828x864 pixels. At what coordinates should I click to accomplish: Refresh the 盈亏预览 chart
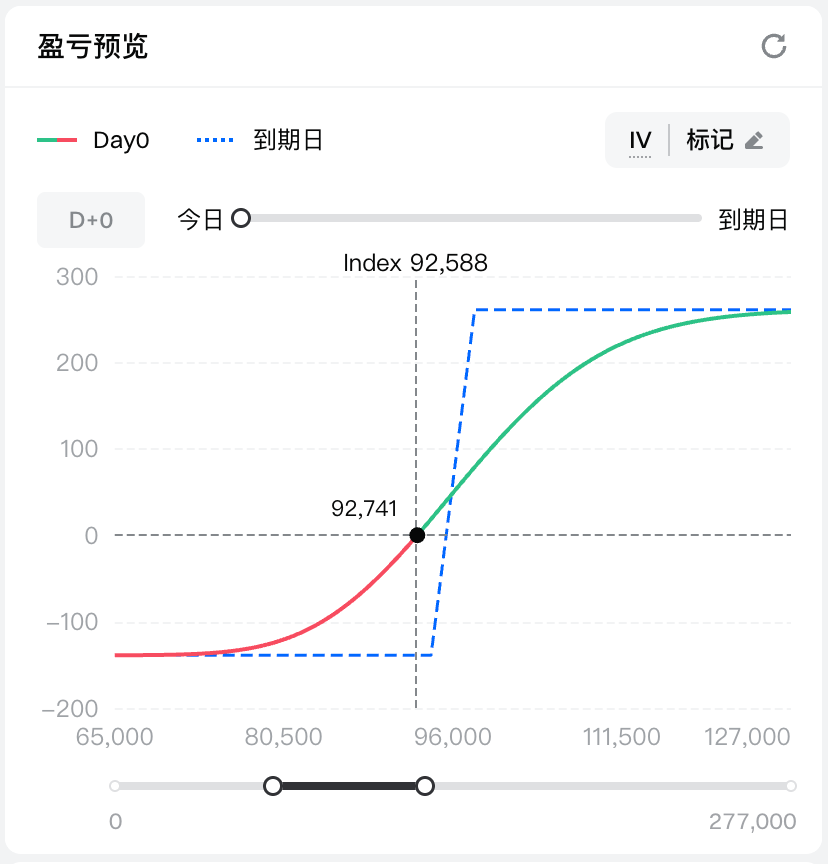point(774,46)
